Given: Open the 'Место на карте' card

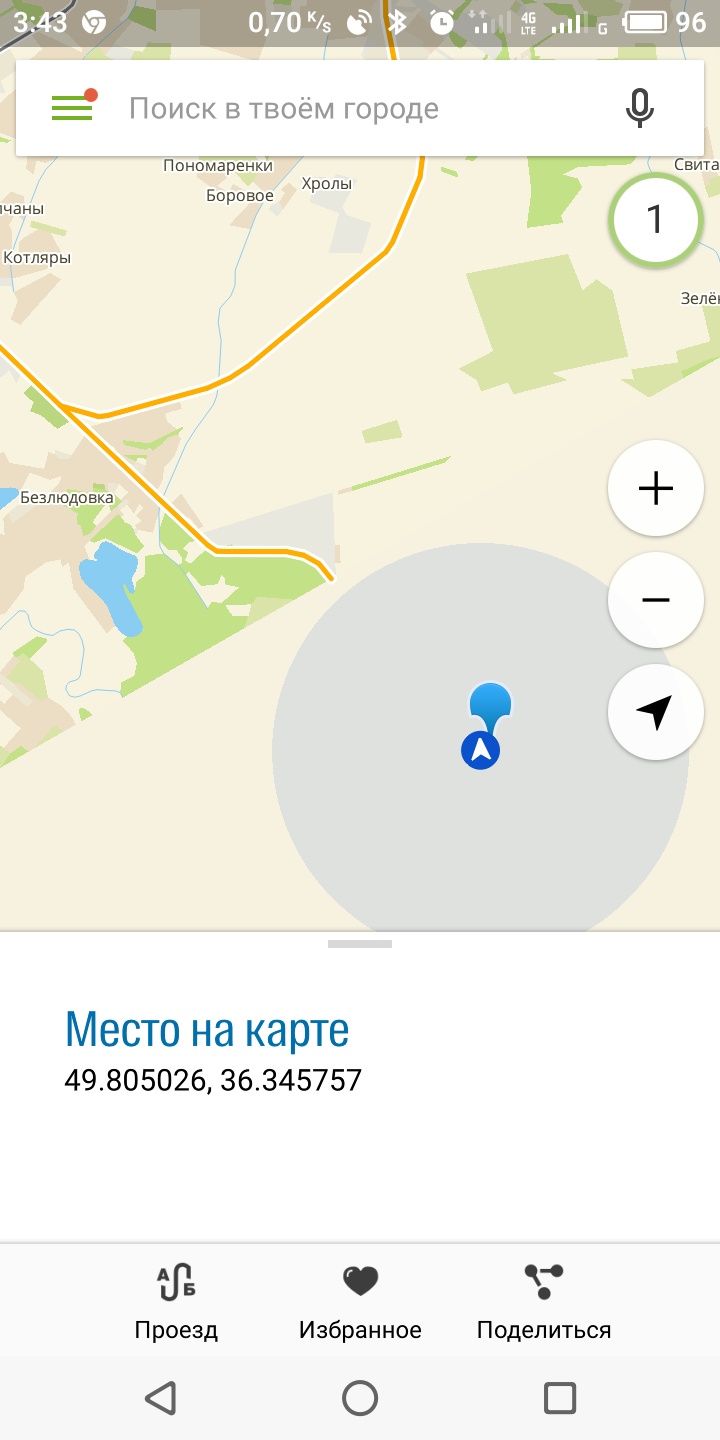Looking at the screenshot, I should point(208,1030).
